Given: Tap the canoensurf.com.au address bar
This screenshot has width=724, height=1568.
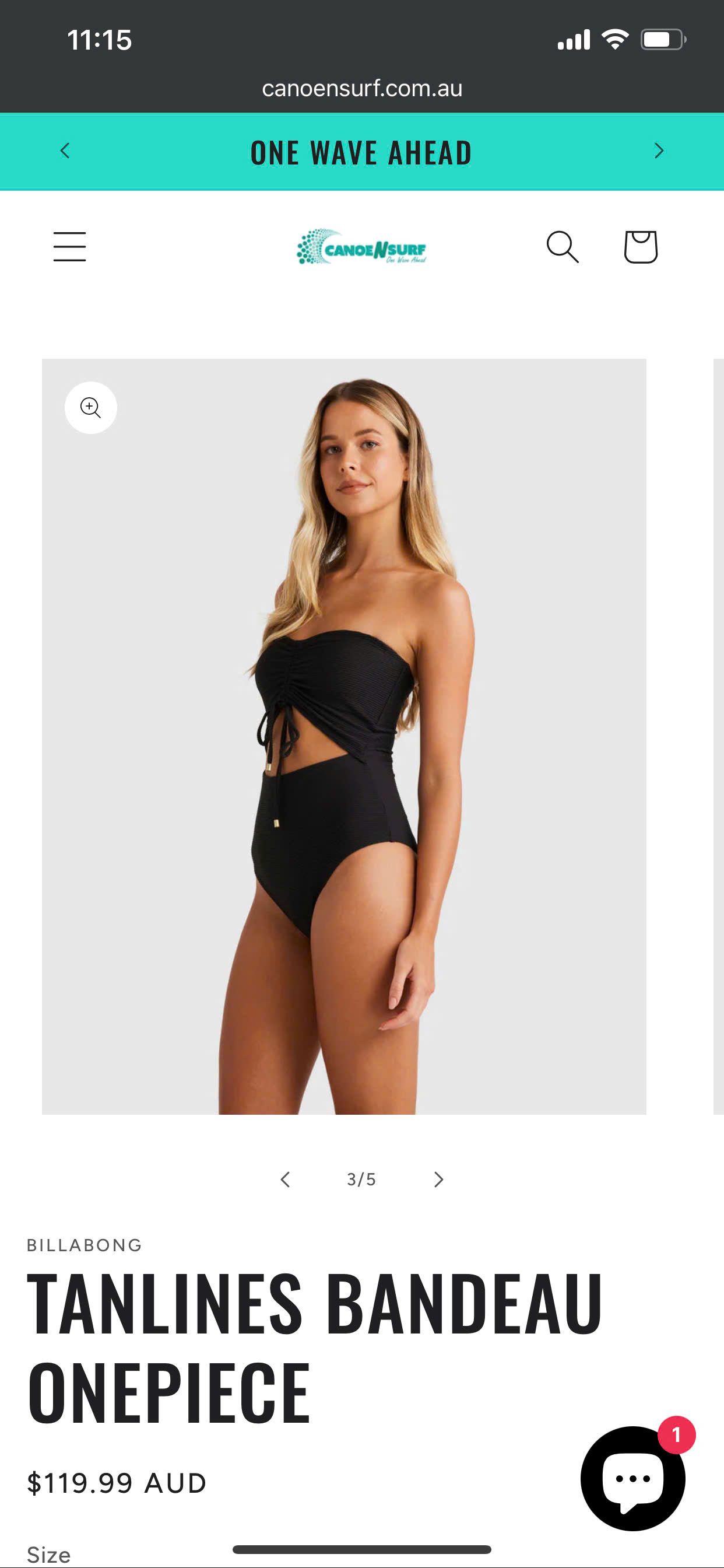Looking at the screenshot, I should [x=362, y=89].
